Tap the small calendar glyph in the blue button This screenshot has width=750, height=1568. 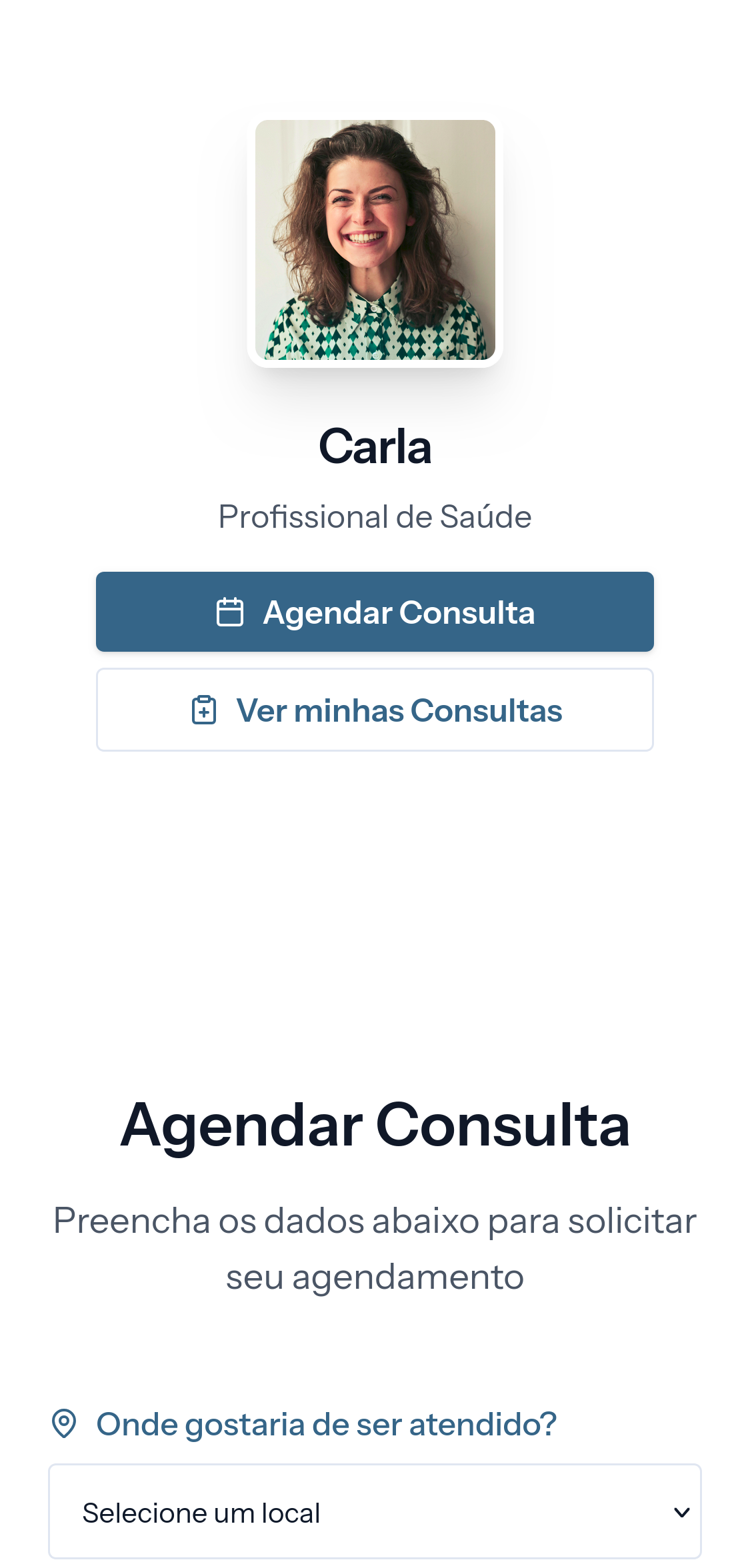pos(229,611)
